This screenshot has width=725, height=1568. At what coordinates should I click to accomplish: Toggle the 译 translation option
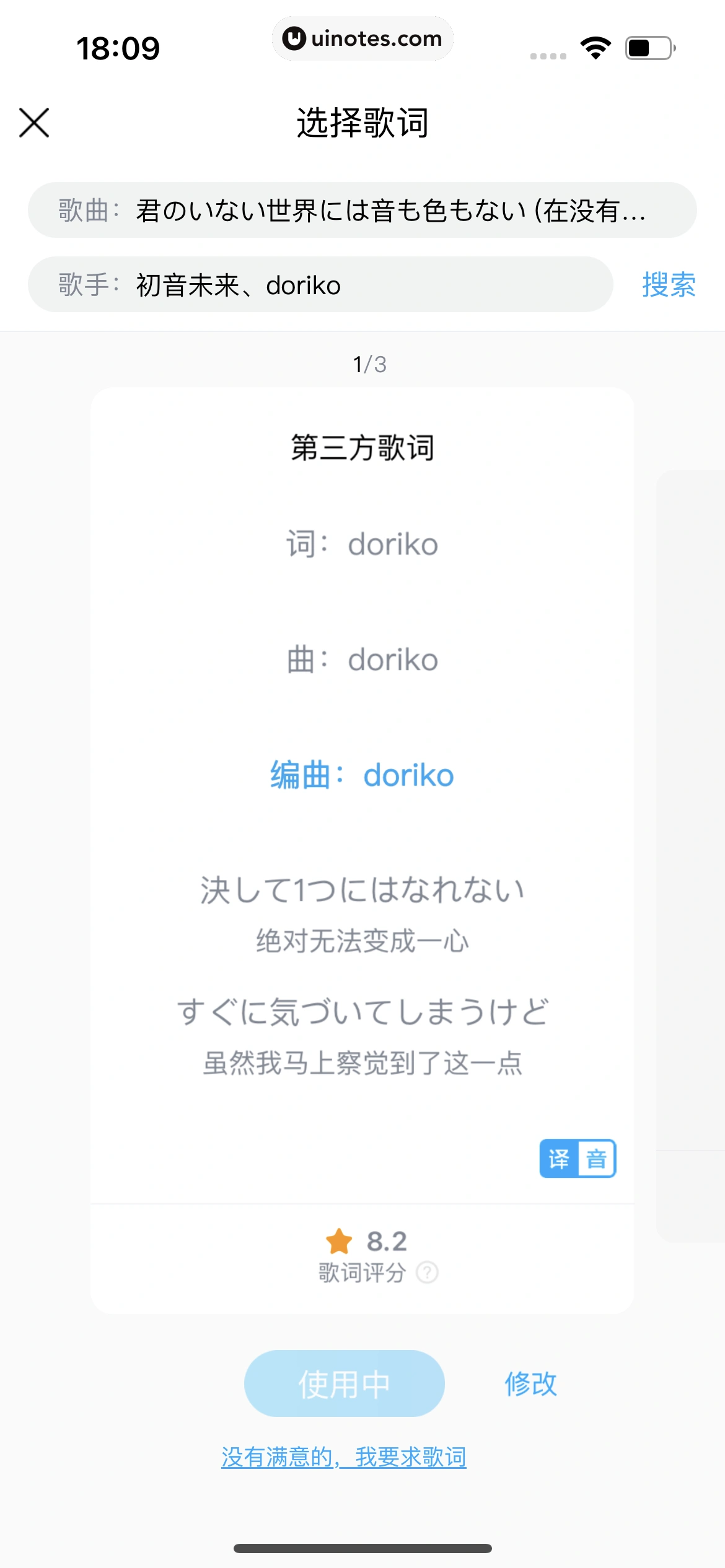click(558, 1158)
